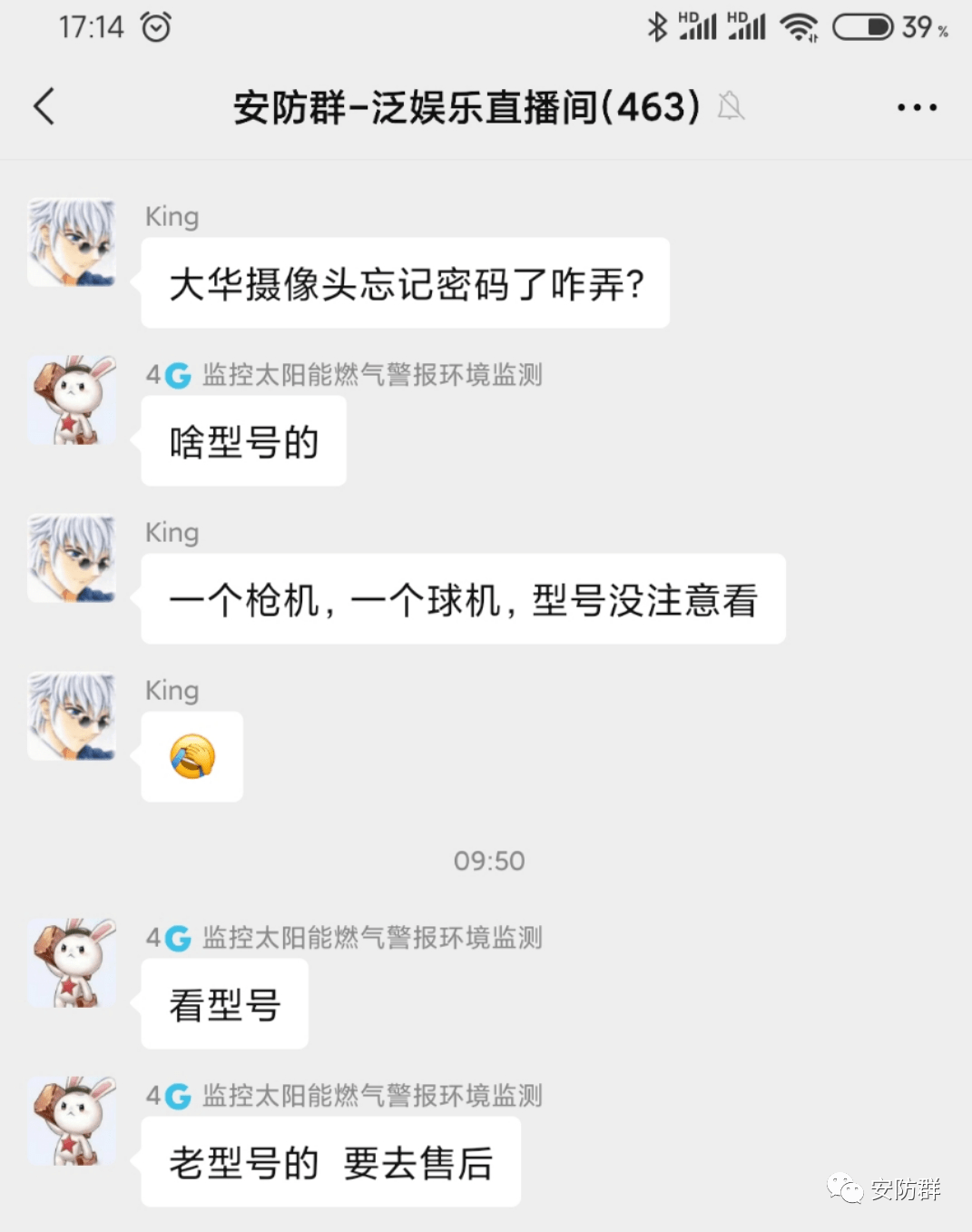This screenshot has height=1232, width=972.
Task: Open rabbit avatar beside 老型号的 要去售后
Action: (72, 1121)
